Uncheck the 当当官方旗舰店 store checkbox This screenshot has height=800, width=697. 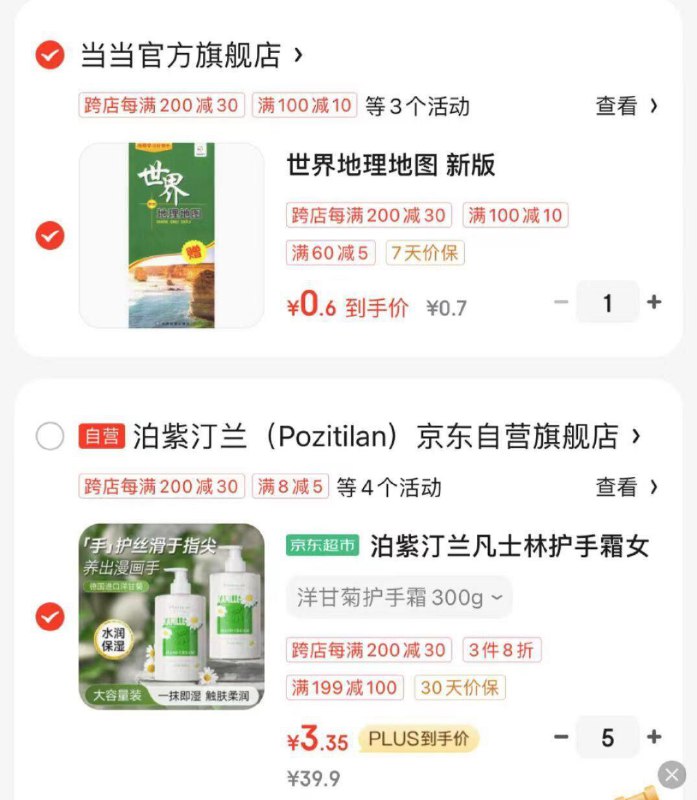point(49,55)
